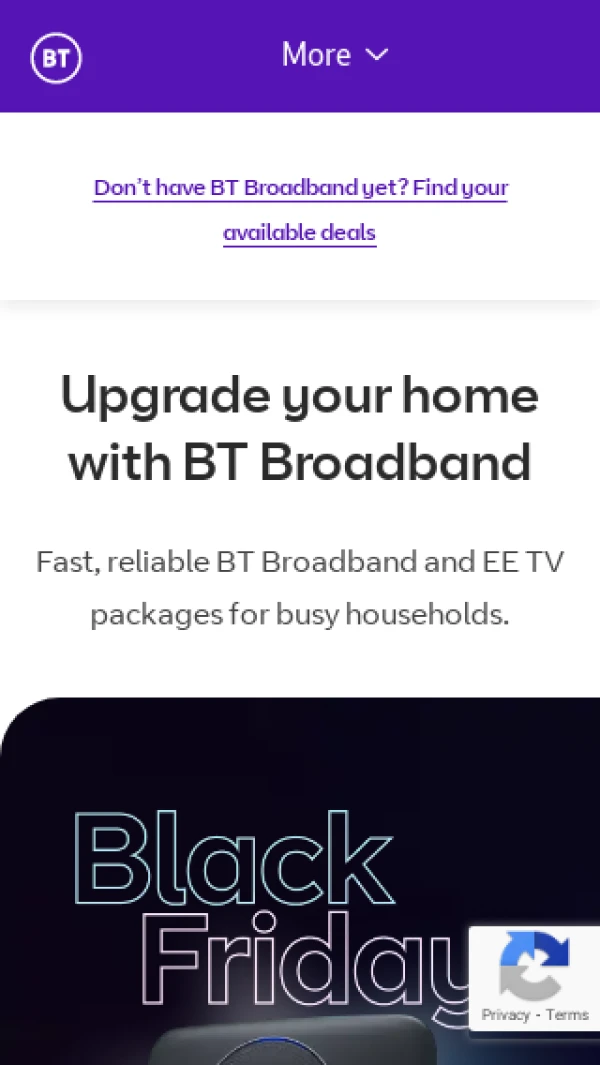Open the reCAPTCHA Privacy link

[x=505, y=1014]
